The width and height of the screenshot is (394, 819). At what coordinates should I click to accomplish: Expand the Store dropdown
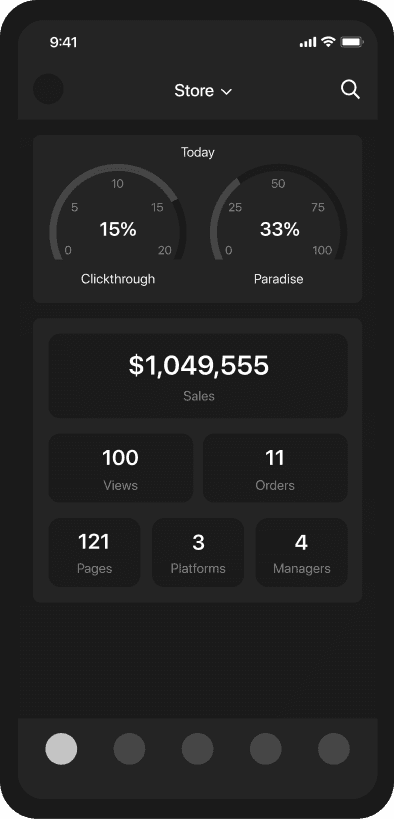coord(203,91)
